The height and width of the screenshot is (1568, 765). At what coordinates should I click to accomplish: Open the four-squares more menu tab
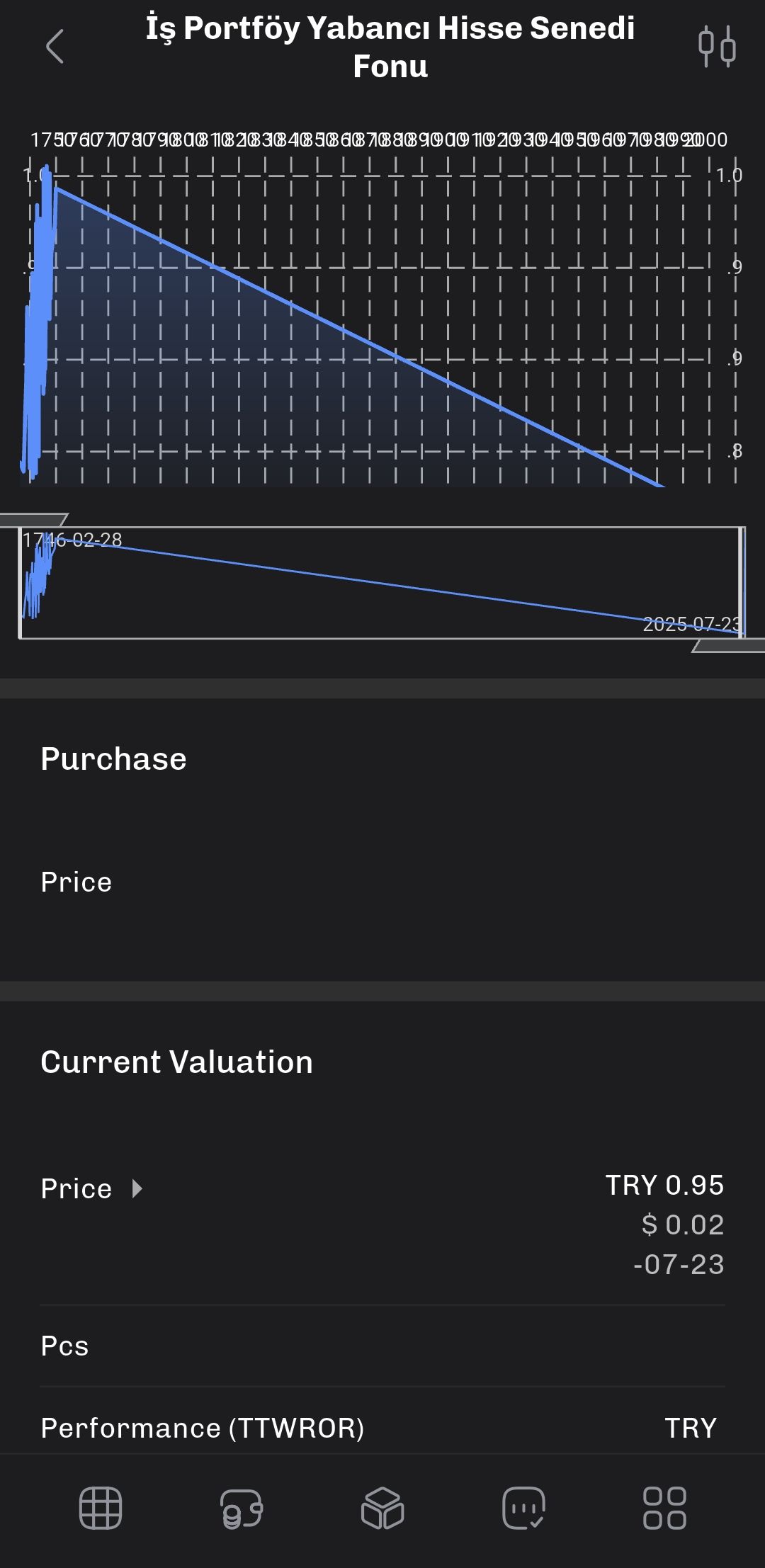pyautogui.click(x=664, y=1508)
